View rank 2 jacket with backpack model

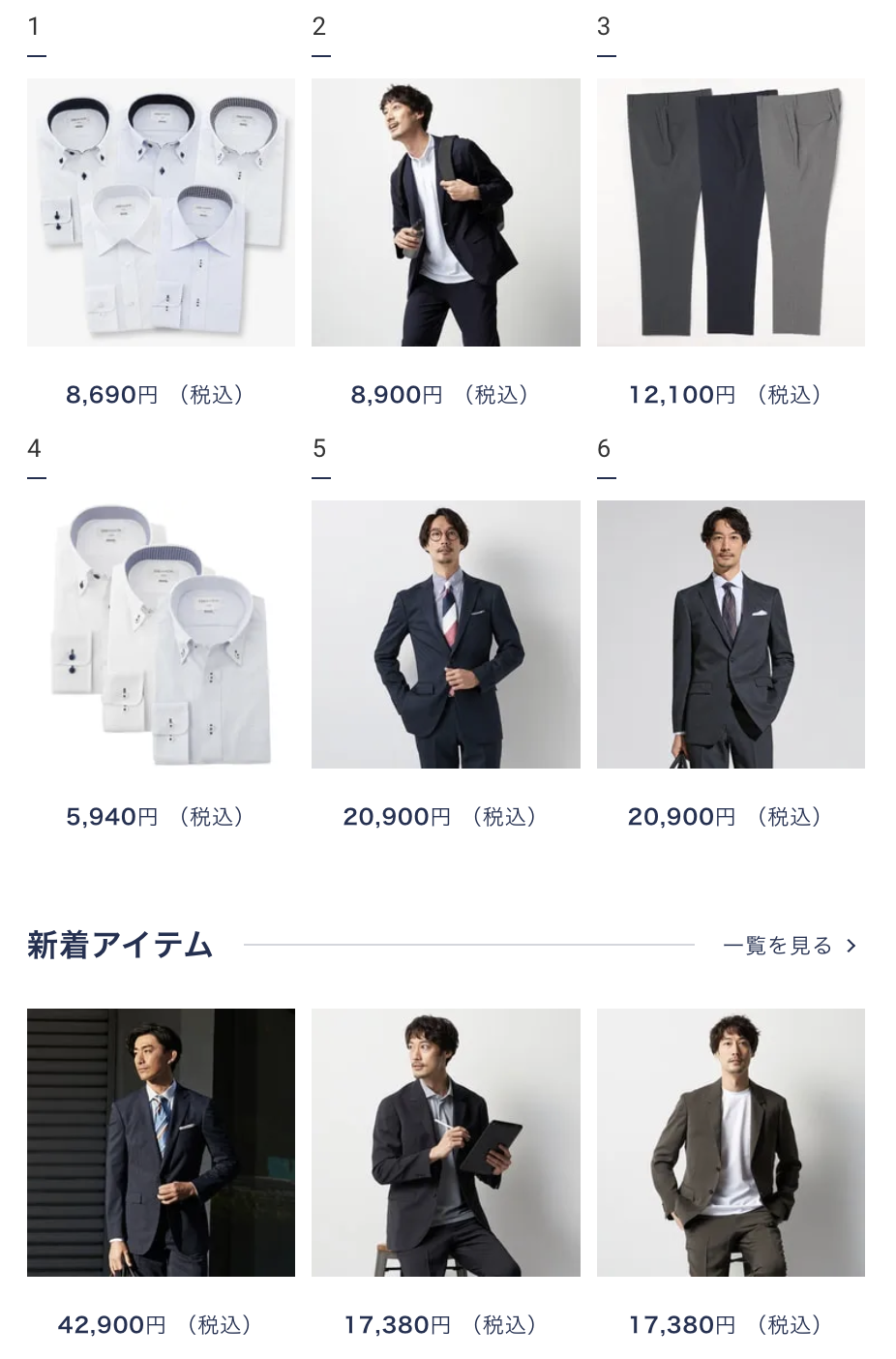pos(445,212)
